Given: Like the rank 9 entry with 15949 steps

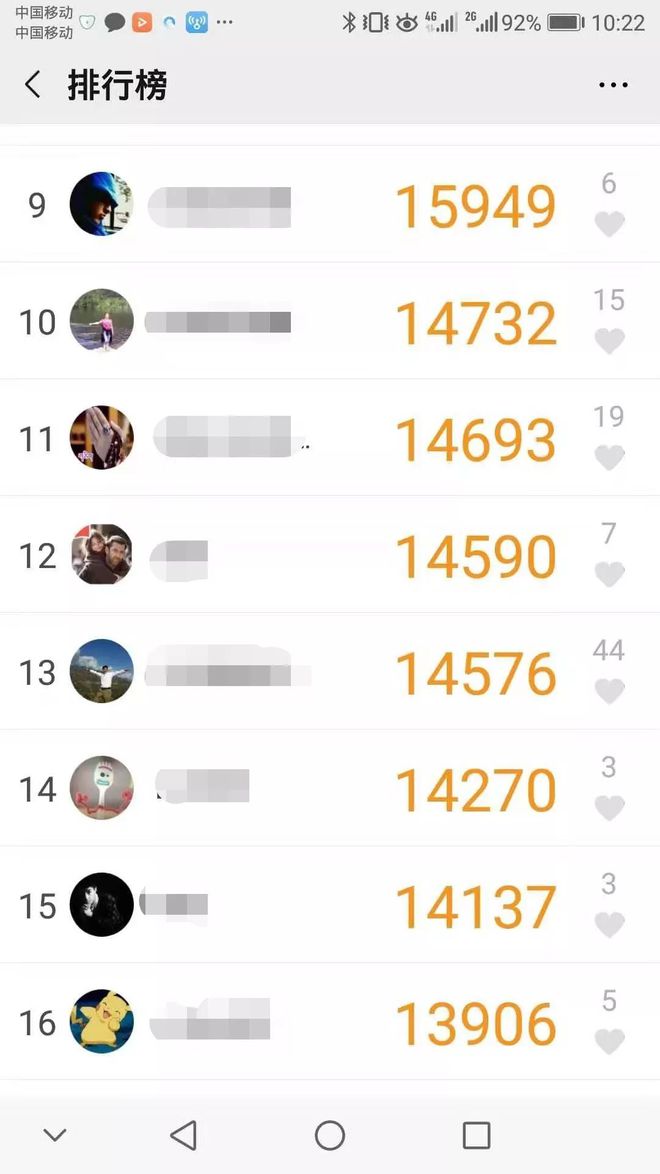Looking at the screenshot, I should coord(609,224).
